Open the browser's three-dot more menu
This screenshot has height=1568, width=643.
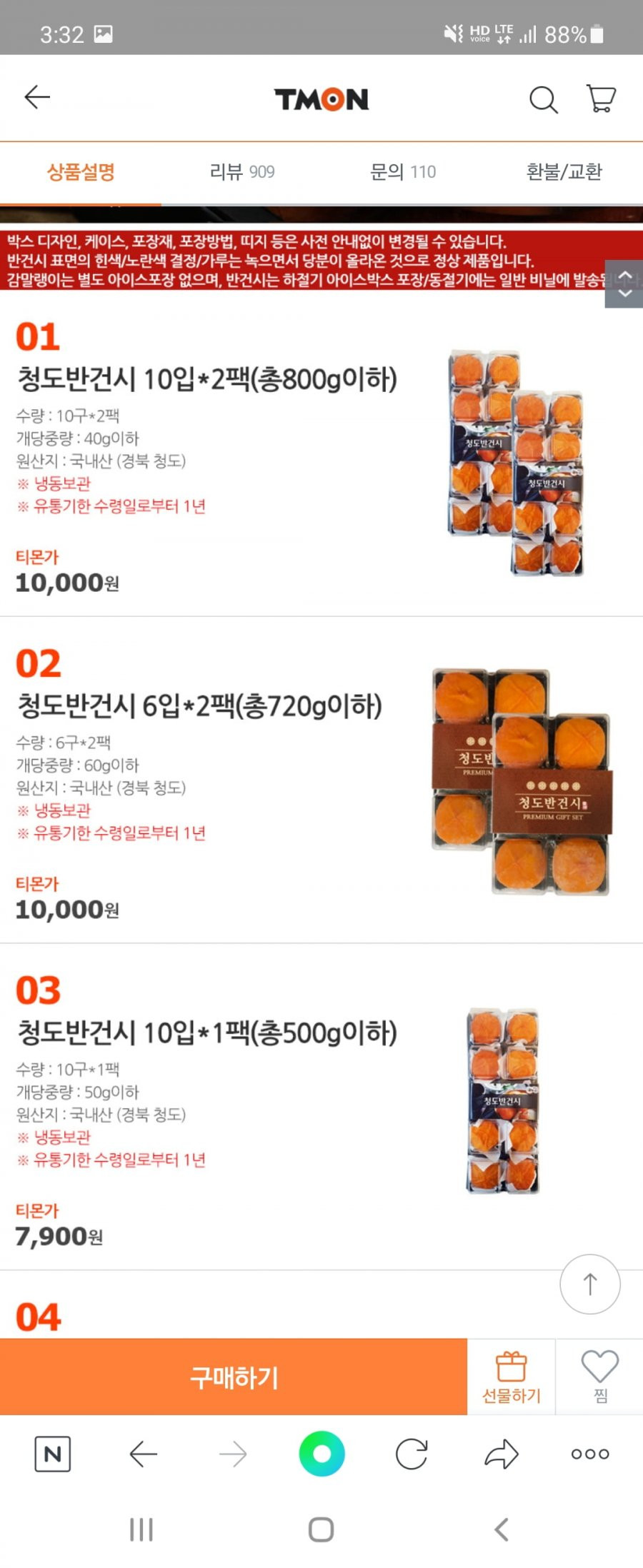pos(590,1454)
